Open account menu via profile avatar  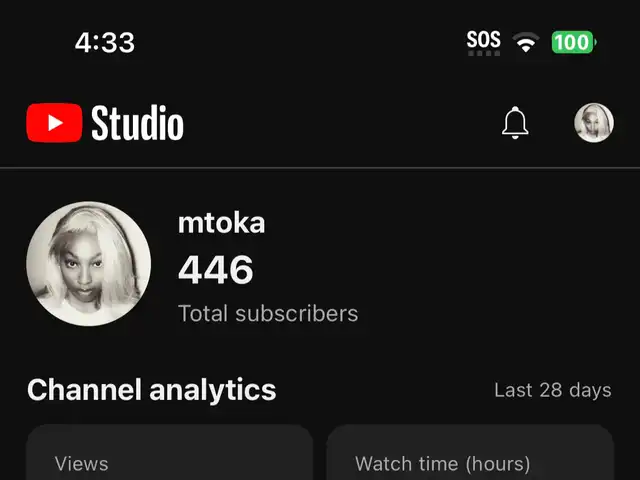click(593, 123)
